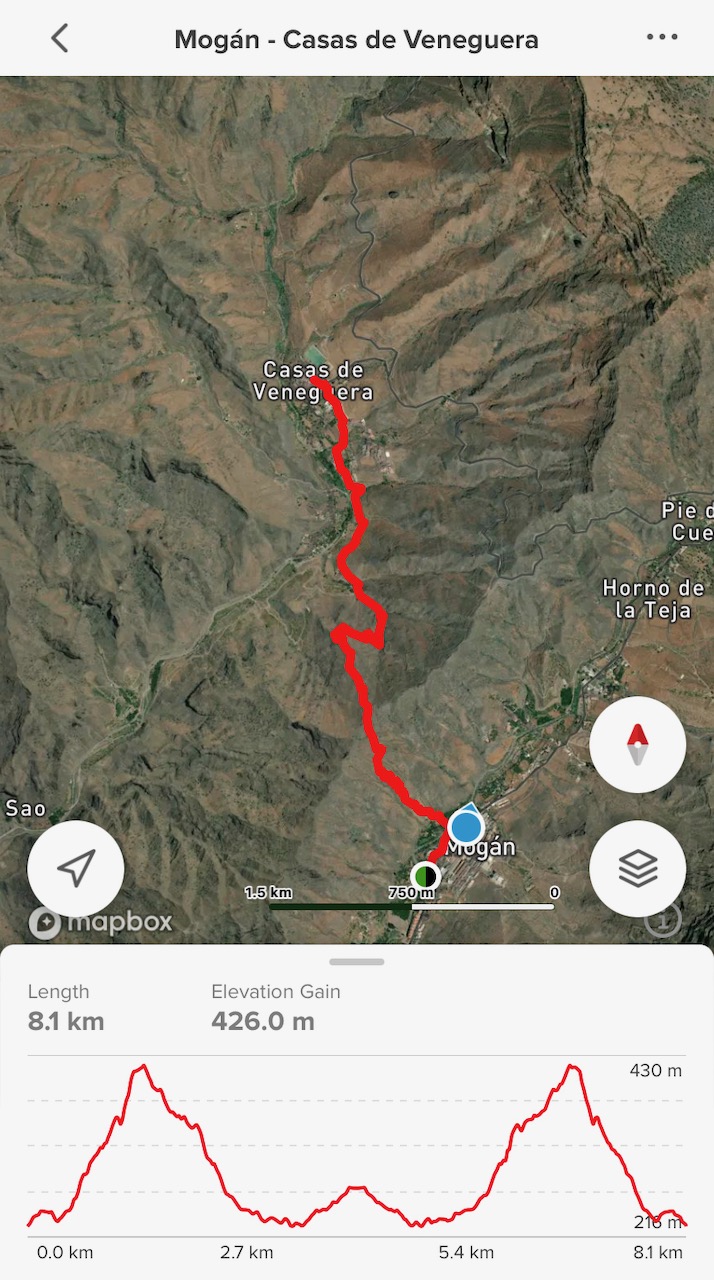Tap the bottom sheet drag handle
This screenshot has height=1280, width=714.
[357, 962]
